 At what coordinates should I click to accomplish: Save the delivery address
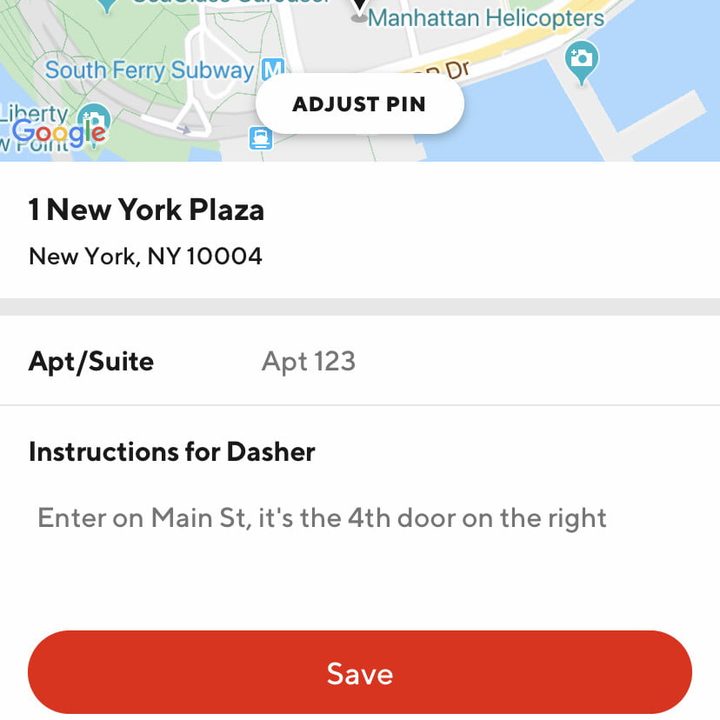coord(359,672)
